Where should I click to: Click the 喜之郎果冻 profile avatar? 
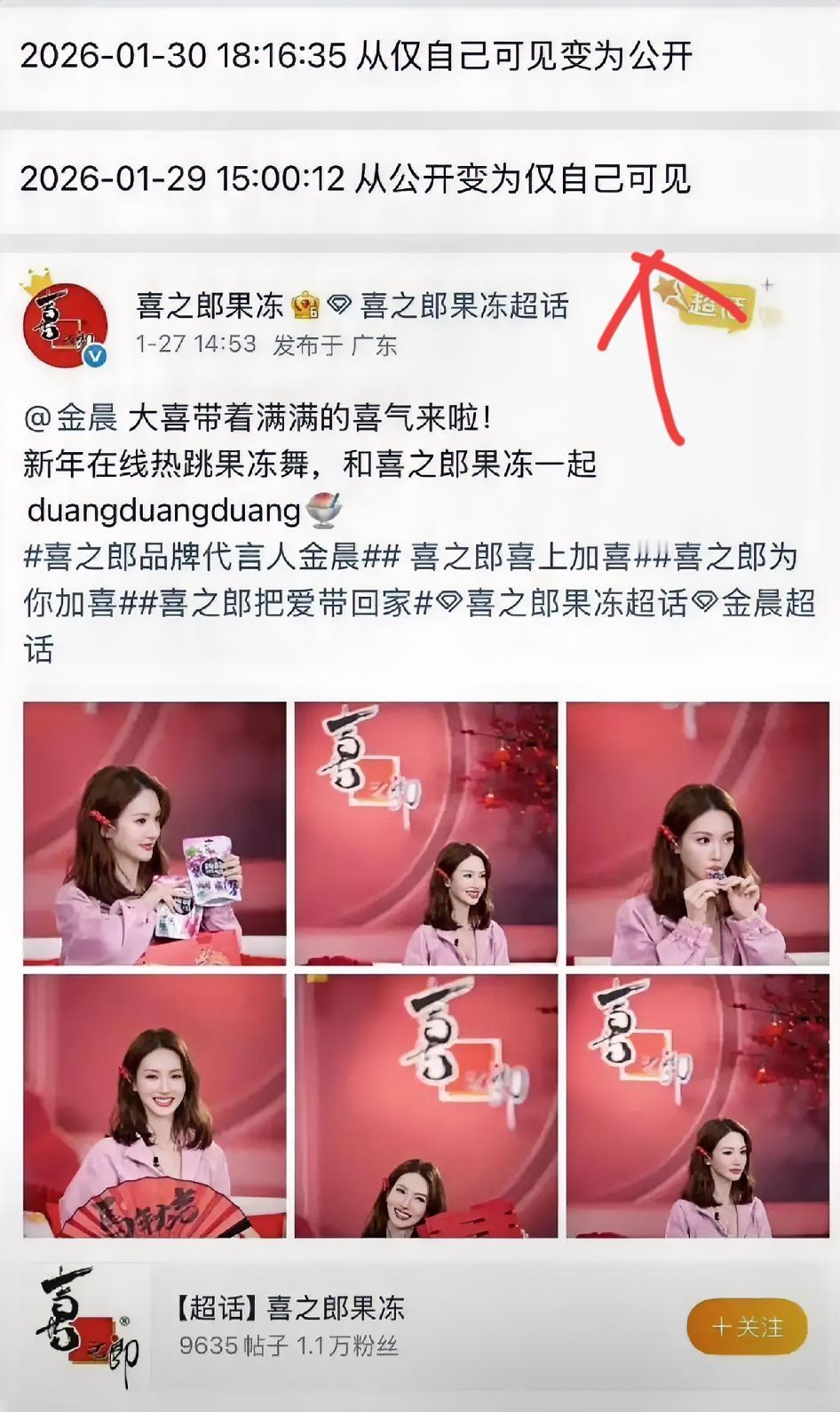[x=65, y=316]
